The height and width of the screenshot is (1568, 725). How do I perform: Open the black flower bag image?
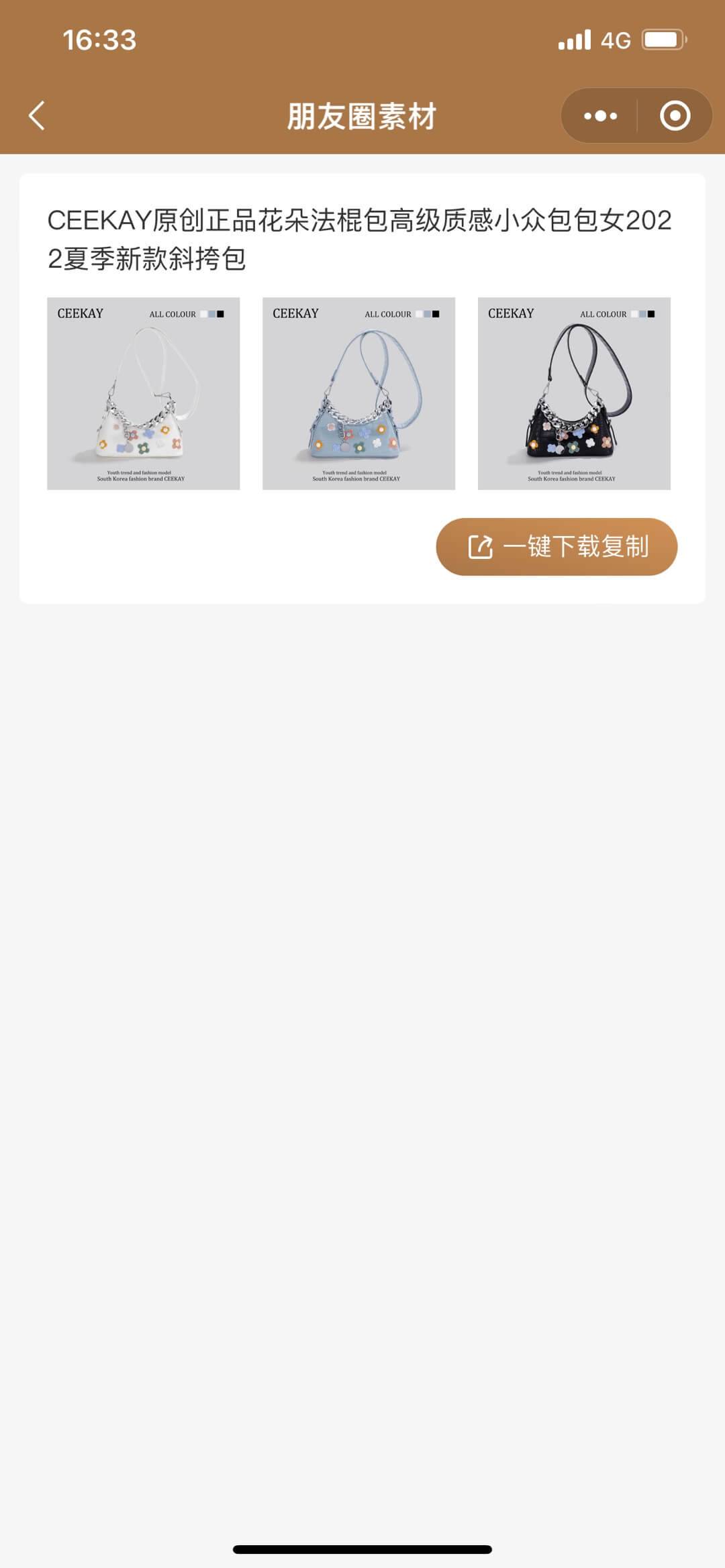pos(574,394)
